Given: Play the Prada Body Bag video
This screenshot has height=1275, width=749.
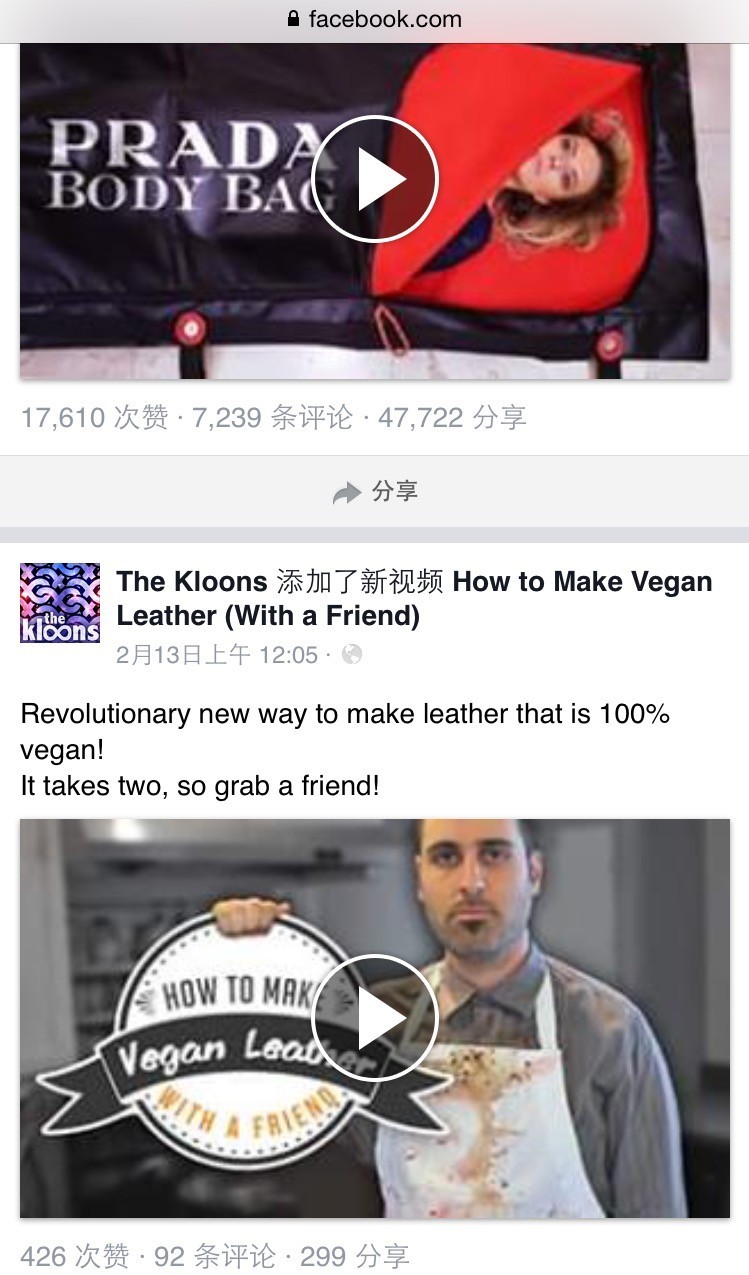Looking at the screenshot, I should [375, 179].
